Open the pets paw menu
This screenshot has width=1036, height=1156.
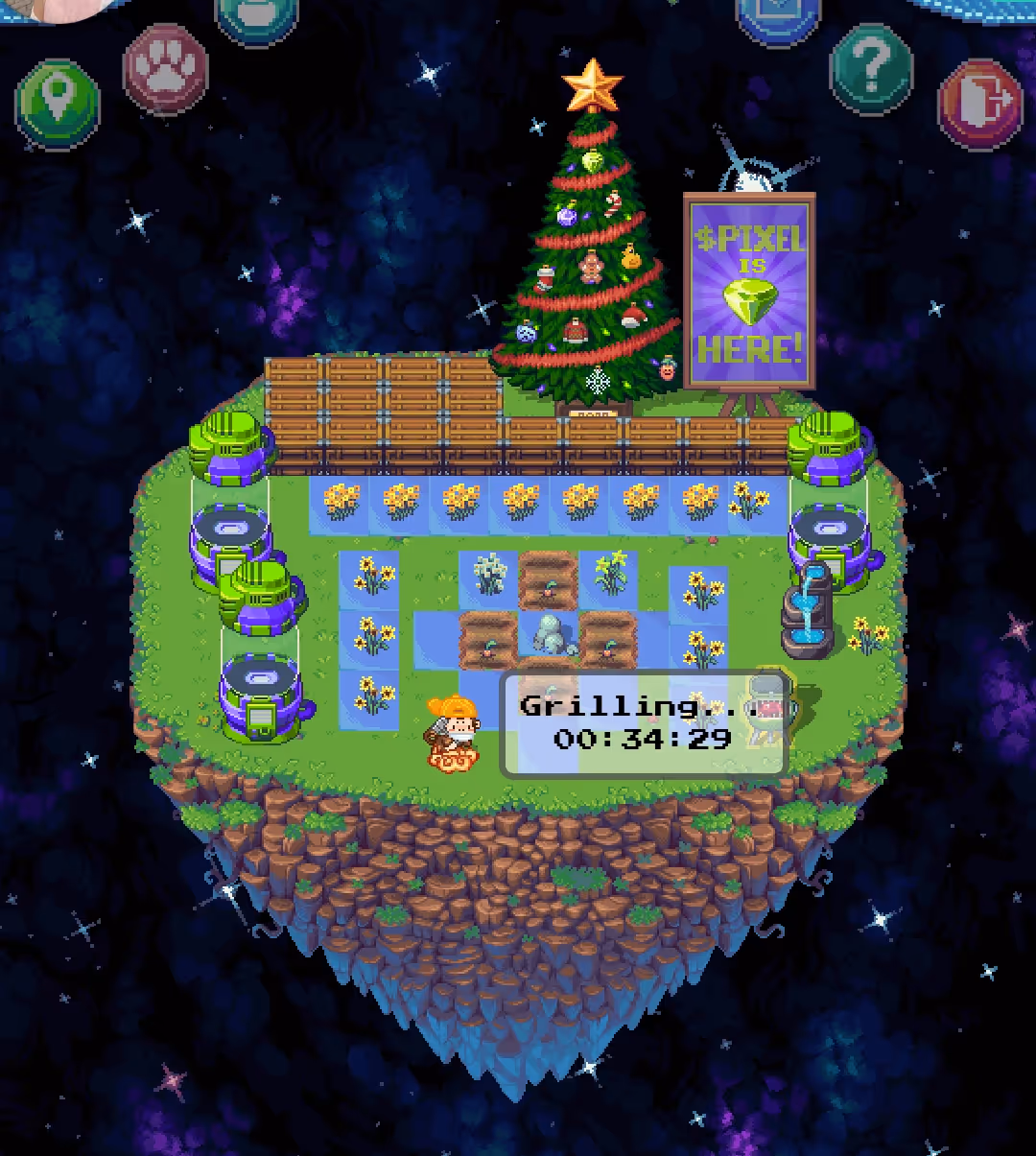166,70
